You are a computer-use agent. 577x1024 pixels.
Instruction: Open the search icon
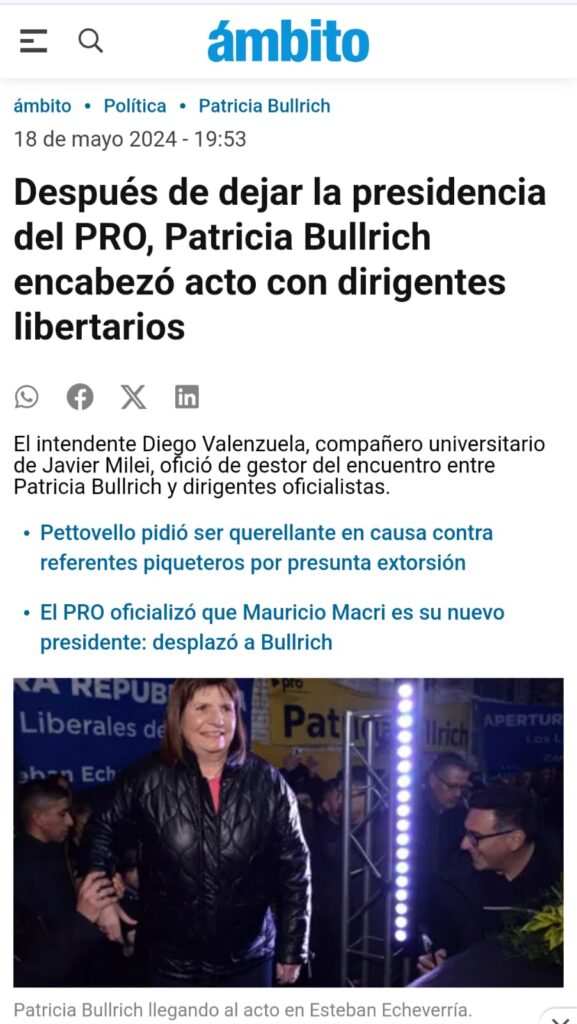pos(91,41)
